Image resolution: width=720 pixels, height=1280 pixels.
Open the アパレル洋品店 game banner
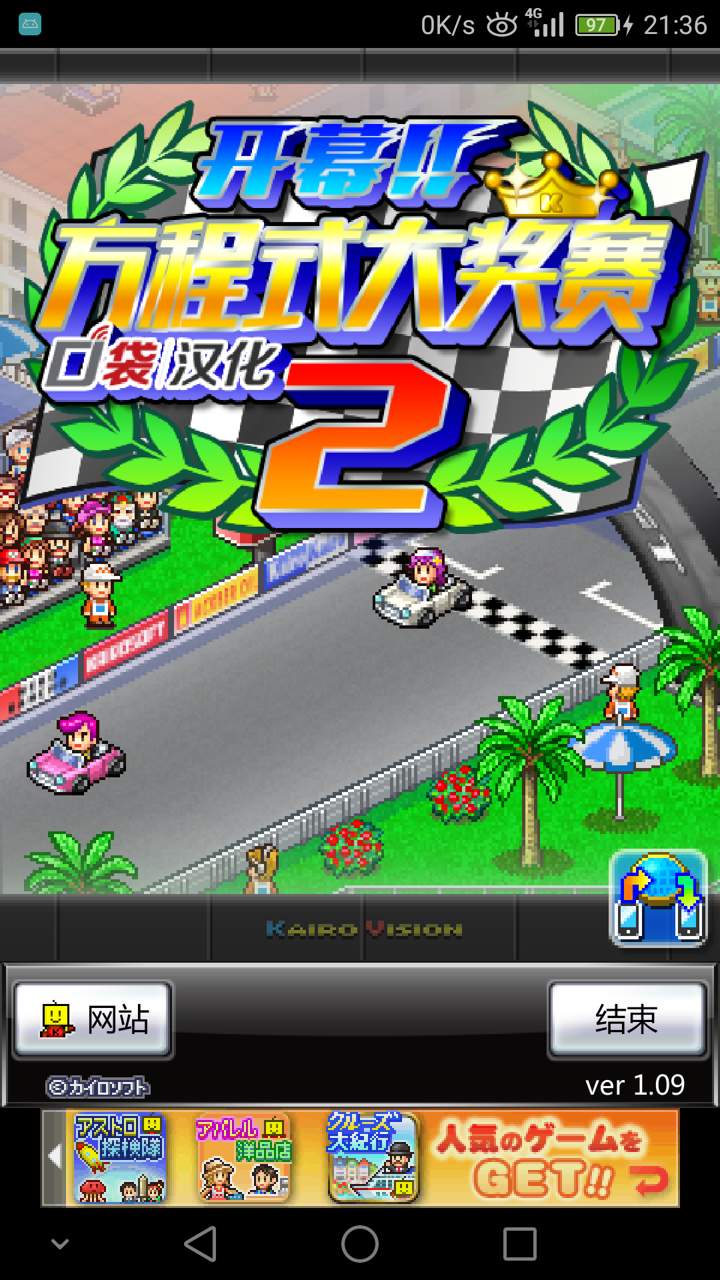(243, 1157)
